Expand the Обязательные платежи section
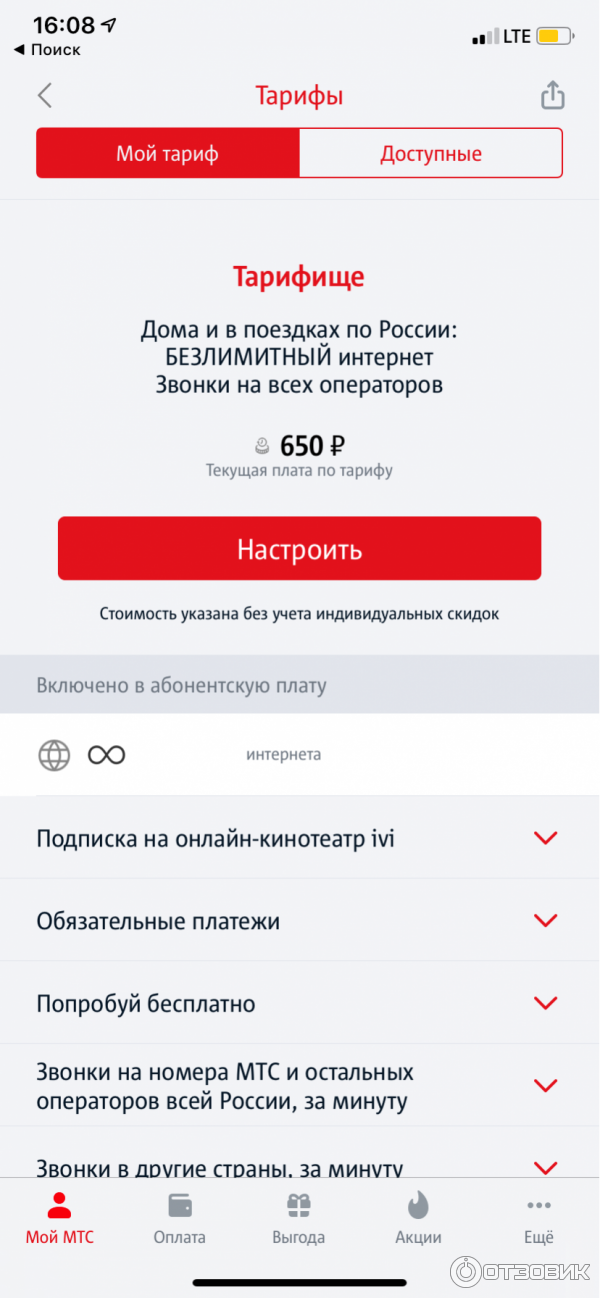600x1298 pixels. [545, 920]
